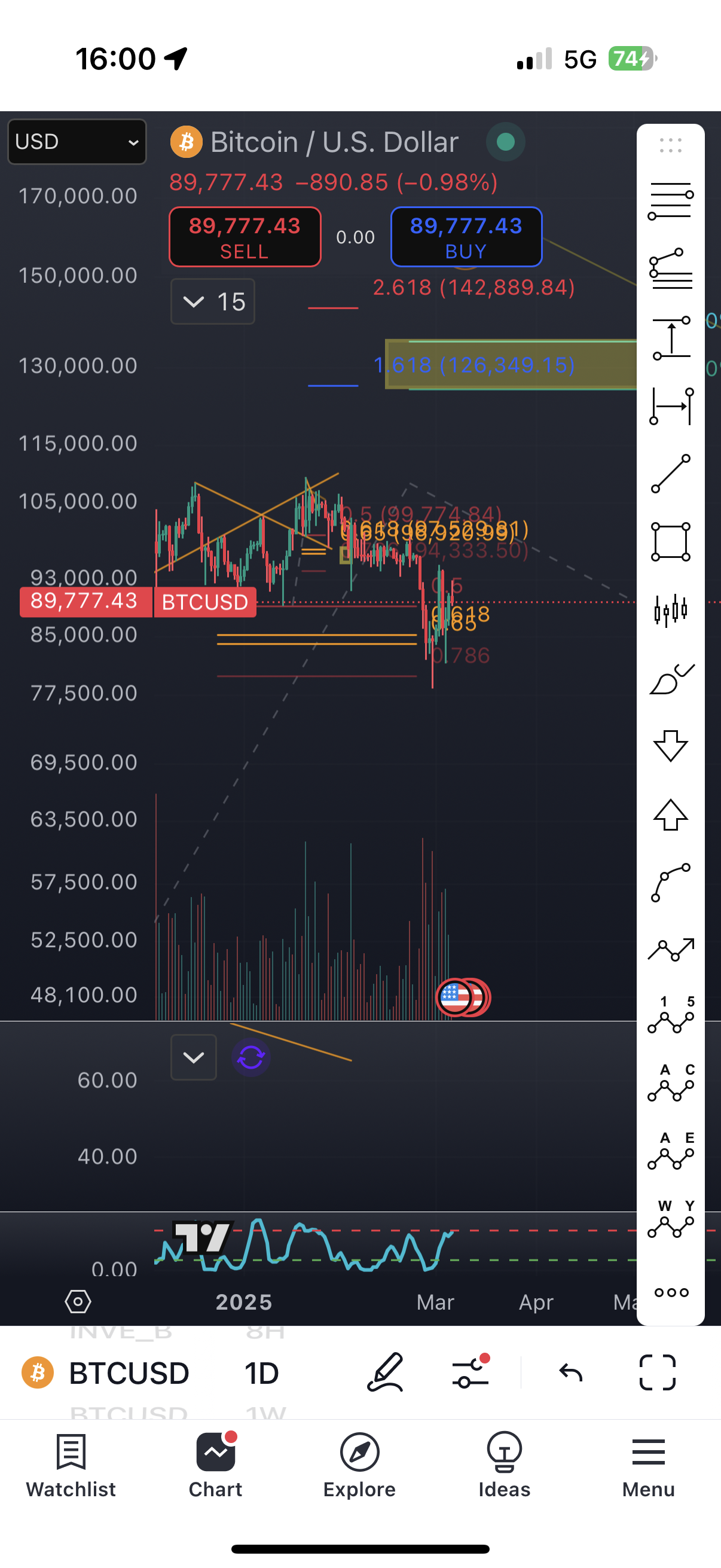This screenshot has height=1568, width=721.
Task: Select the arrow up marker tool
Action: [x=671, y=814]
